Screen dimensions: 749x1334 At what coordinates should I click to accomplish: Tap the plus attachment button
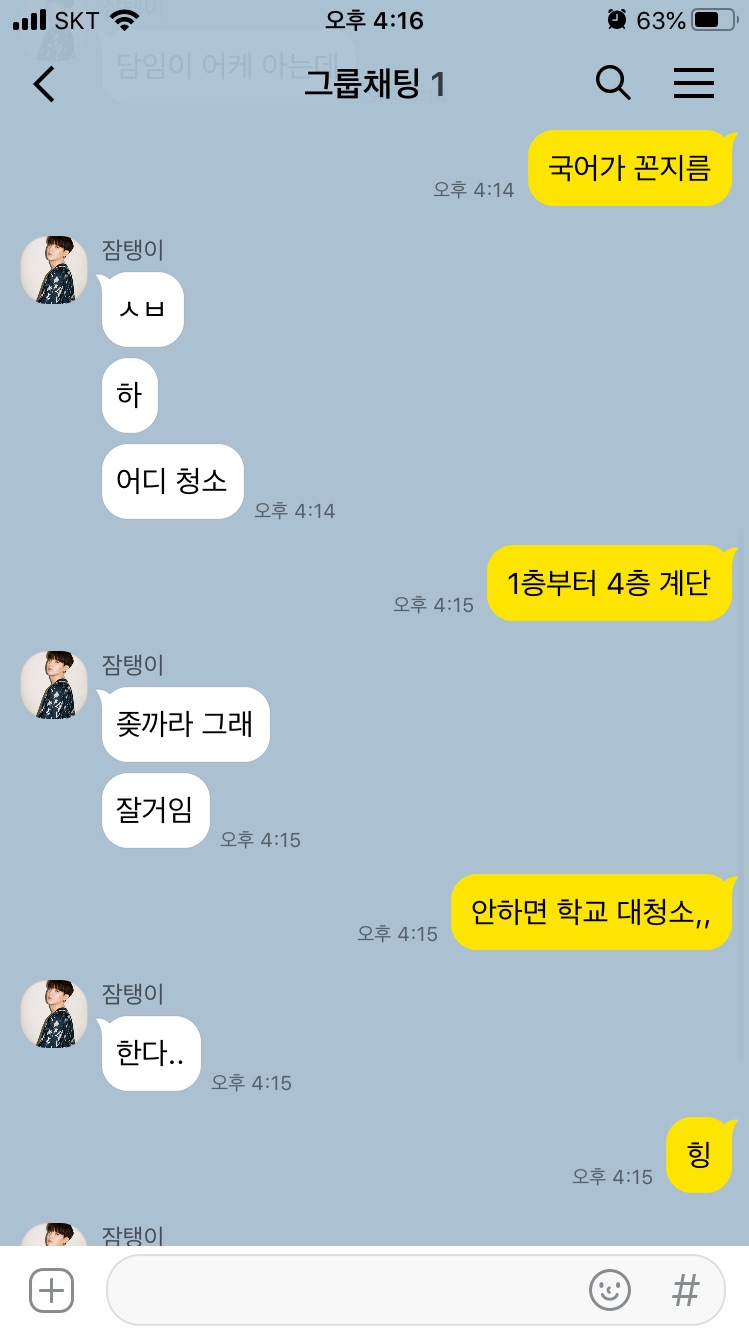tap(51, 1290)
